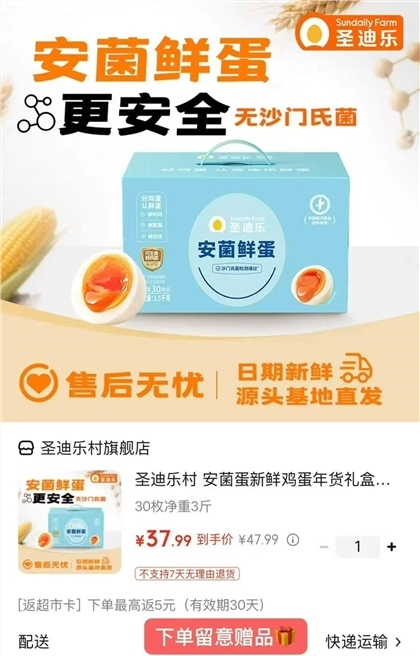This screenshot has height=656, width=420.
Task: Open the price info icon beside ¥47.99
Action: tap(293, 540)
